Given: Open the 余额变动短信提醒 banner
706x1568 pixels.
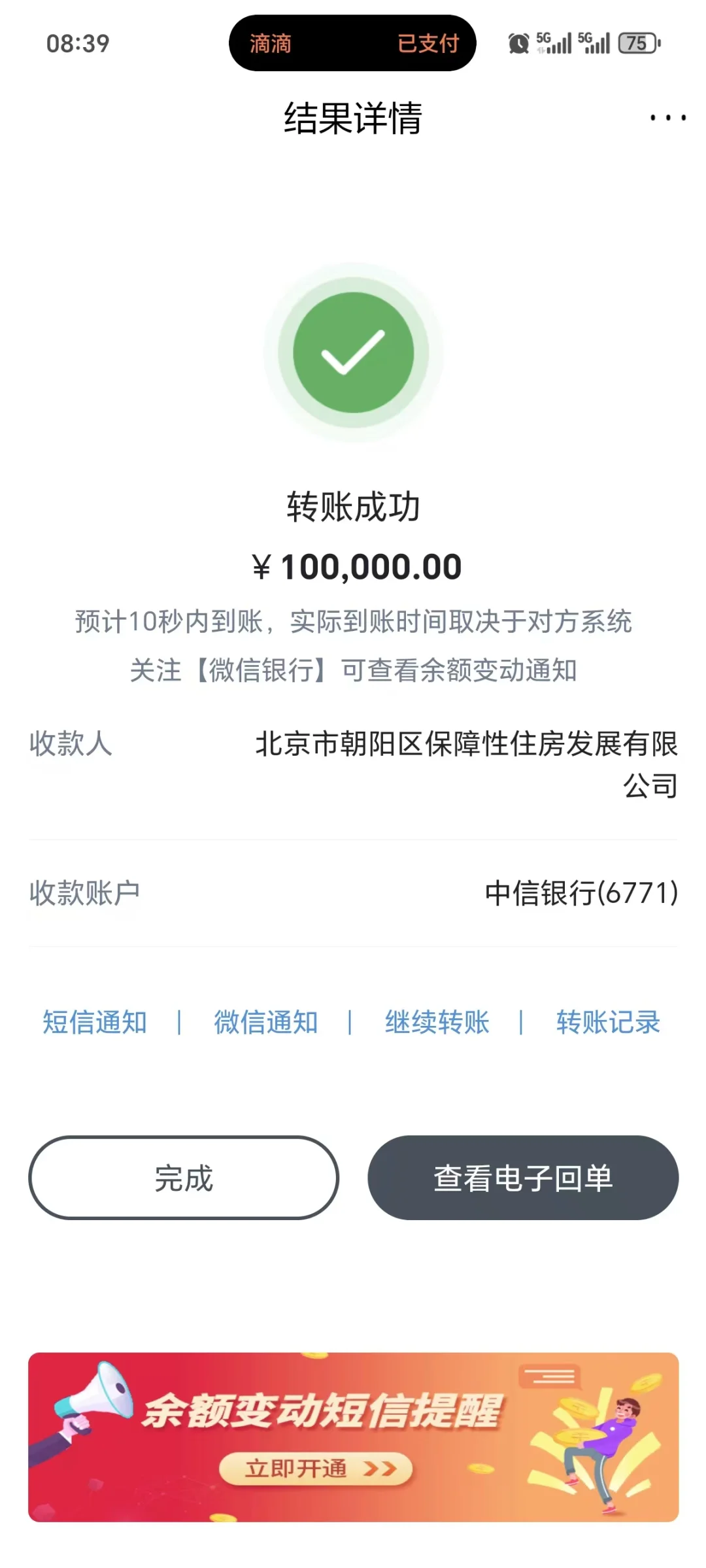Looking at the screenshot, I should (353, 1437).
